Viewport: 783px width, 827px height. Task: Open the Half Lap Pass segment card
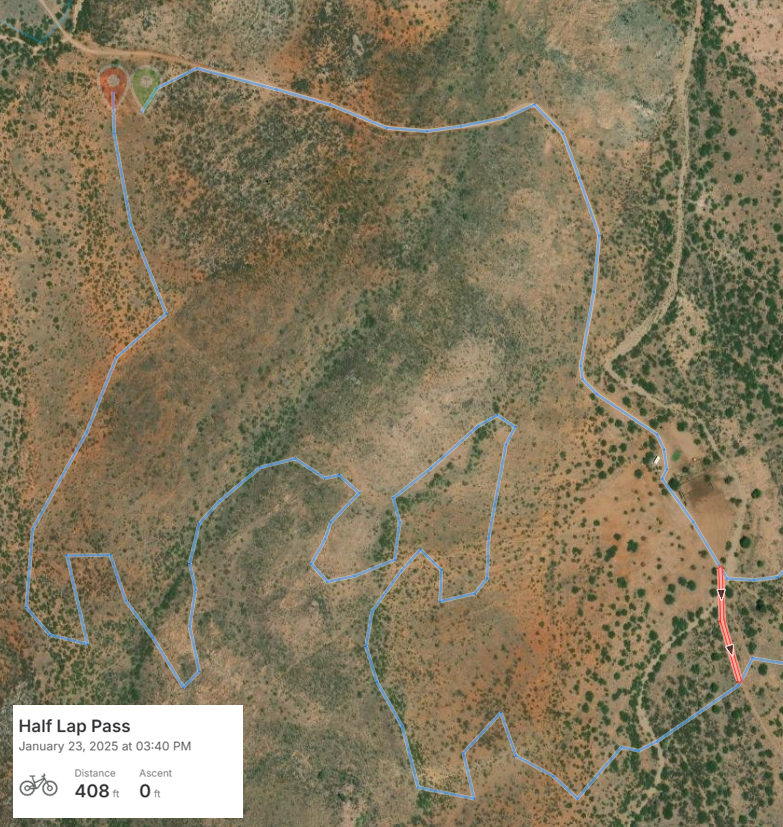[127, 760]
